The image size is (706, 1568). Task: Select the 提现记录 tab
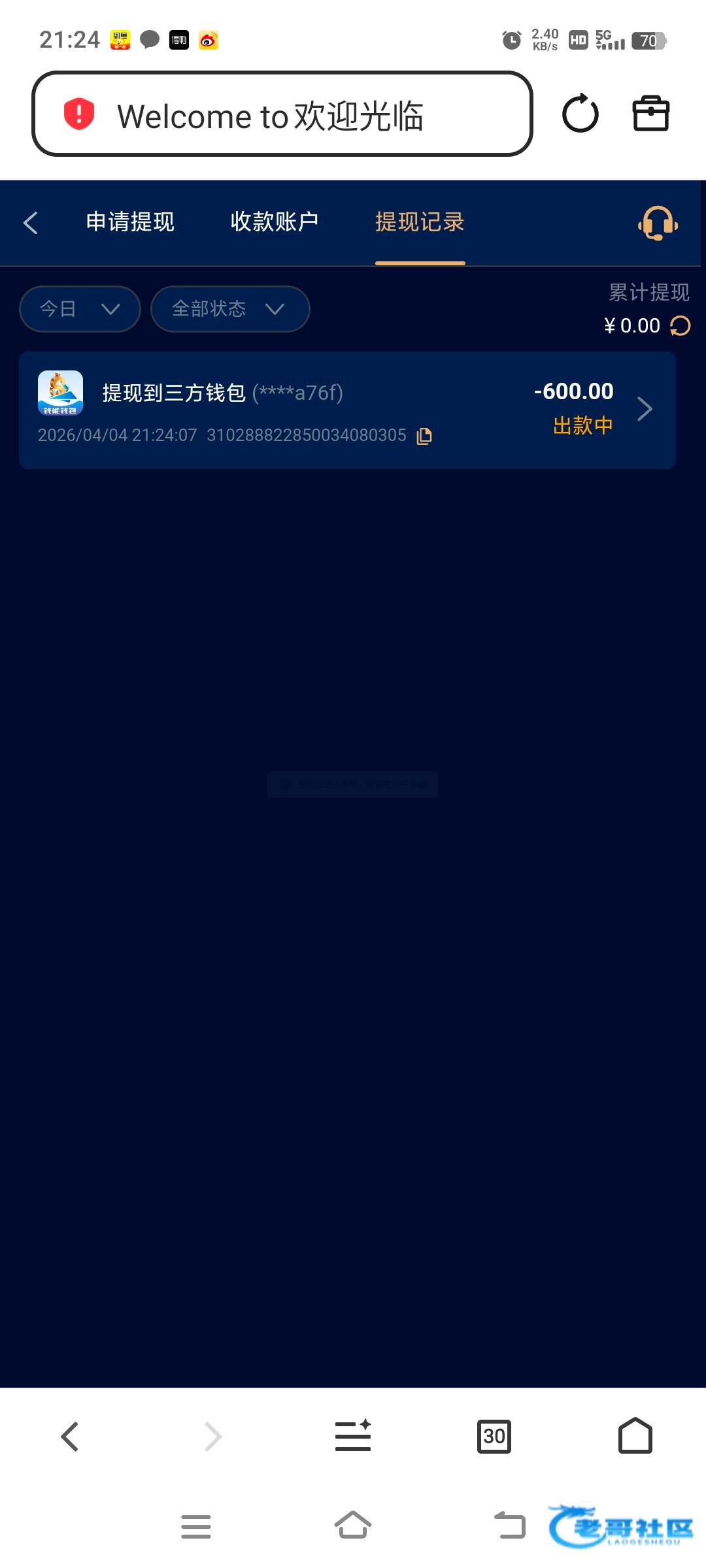click(x=420, y=222)
